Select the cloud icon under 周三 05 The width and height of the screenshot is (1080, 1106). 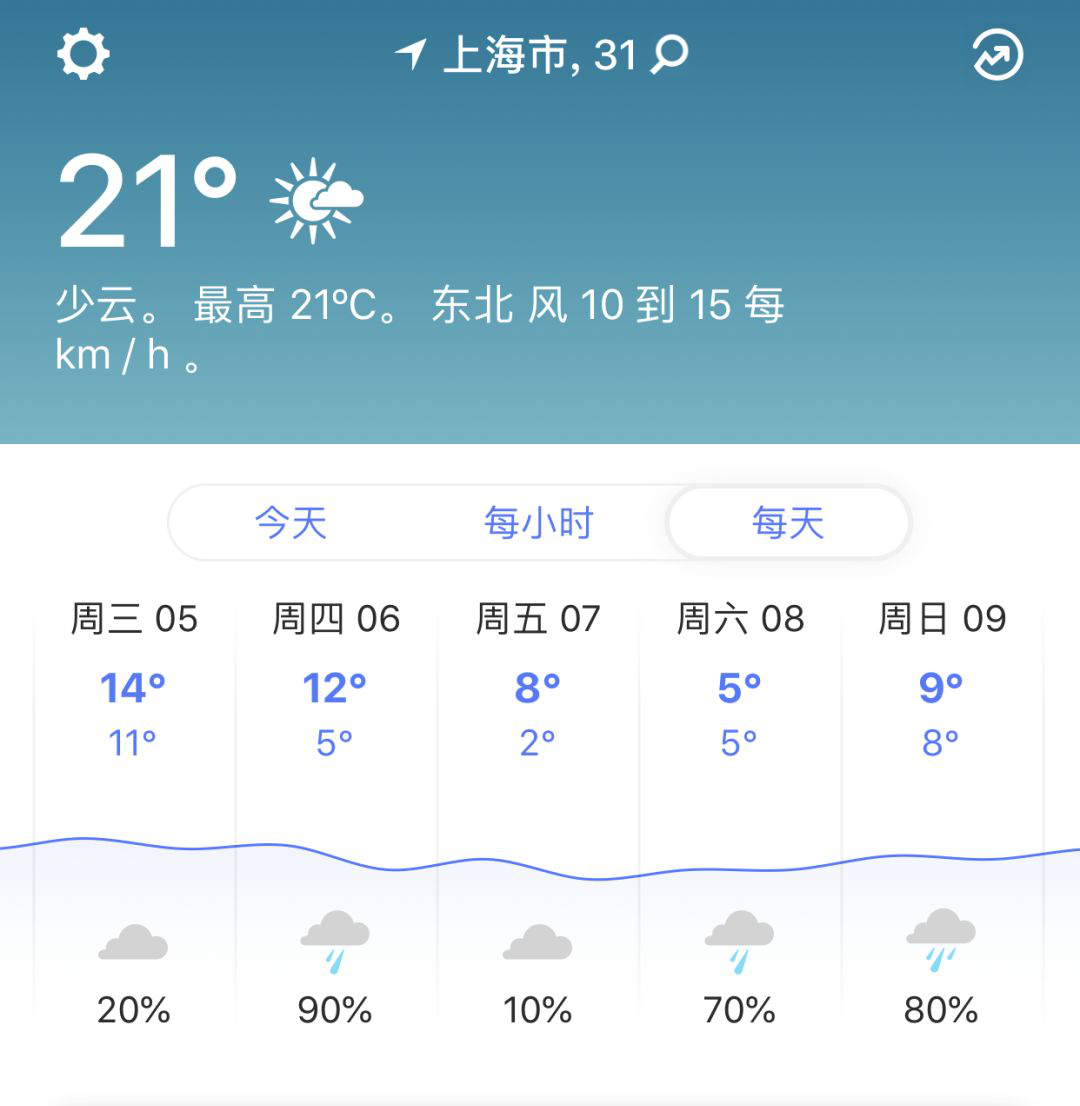pyautogui.click(x=133, y=943)
